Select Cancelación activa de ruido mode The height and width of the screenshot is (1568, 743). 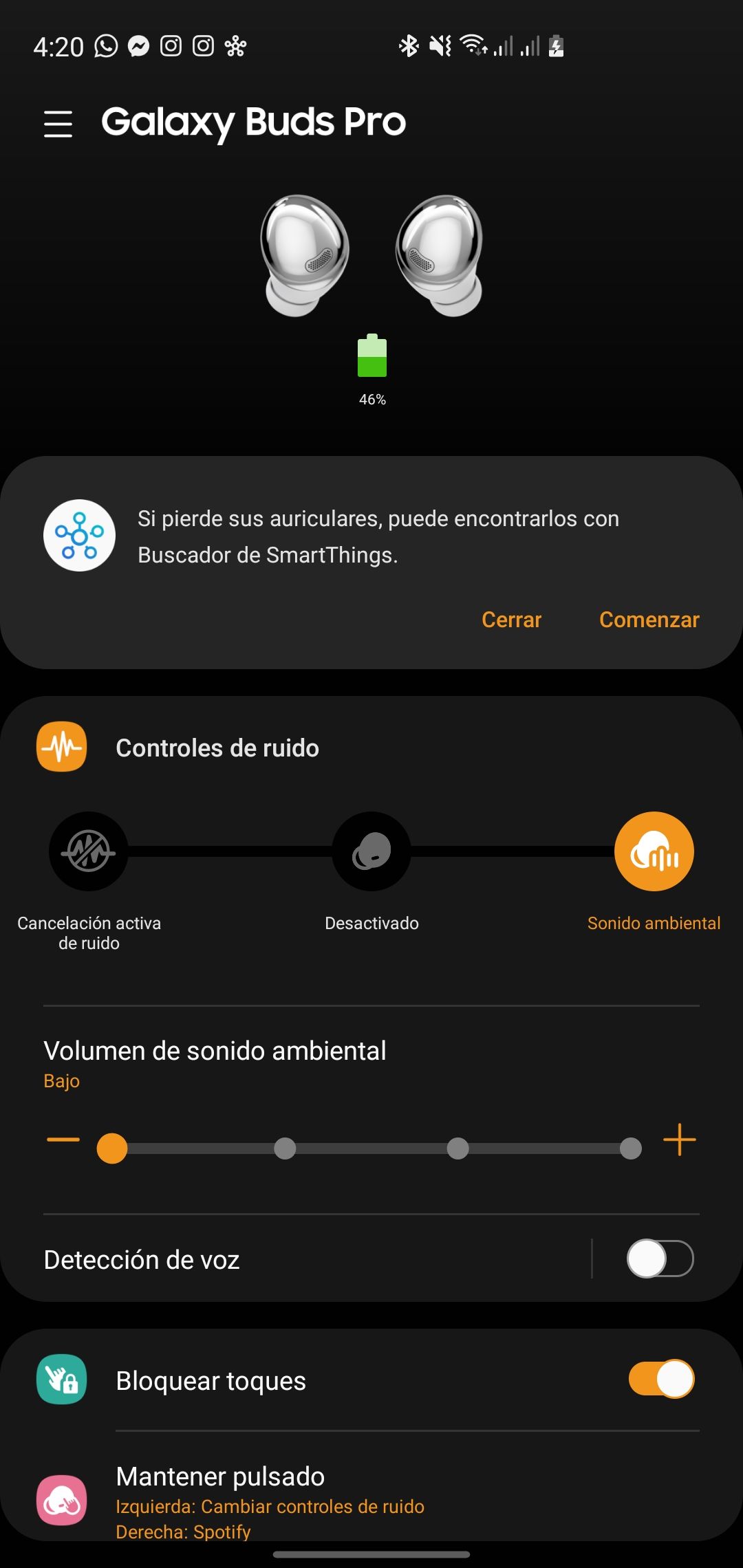coord(89,851)
